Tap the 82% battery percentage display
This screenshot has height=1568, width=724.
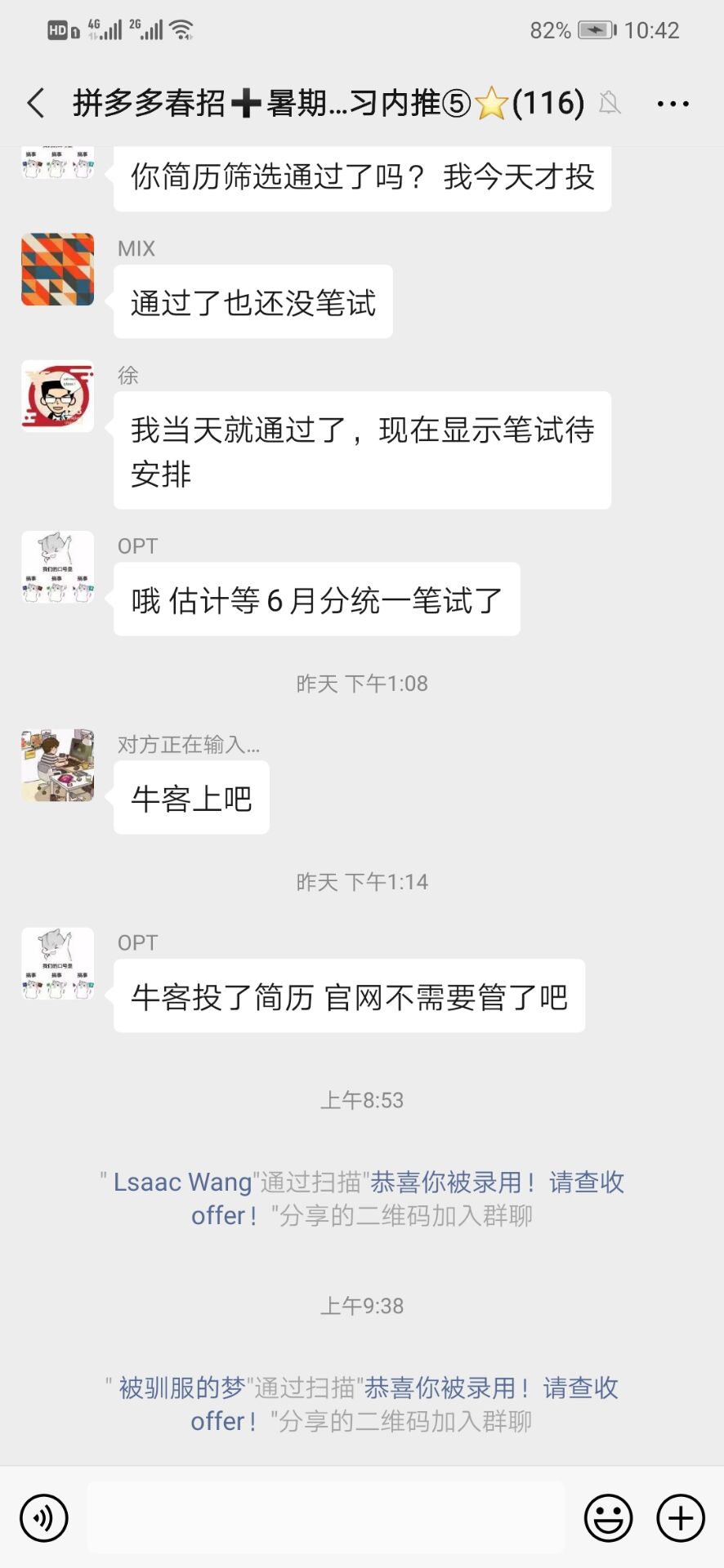click(x=550, y=29)
